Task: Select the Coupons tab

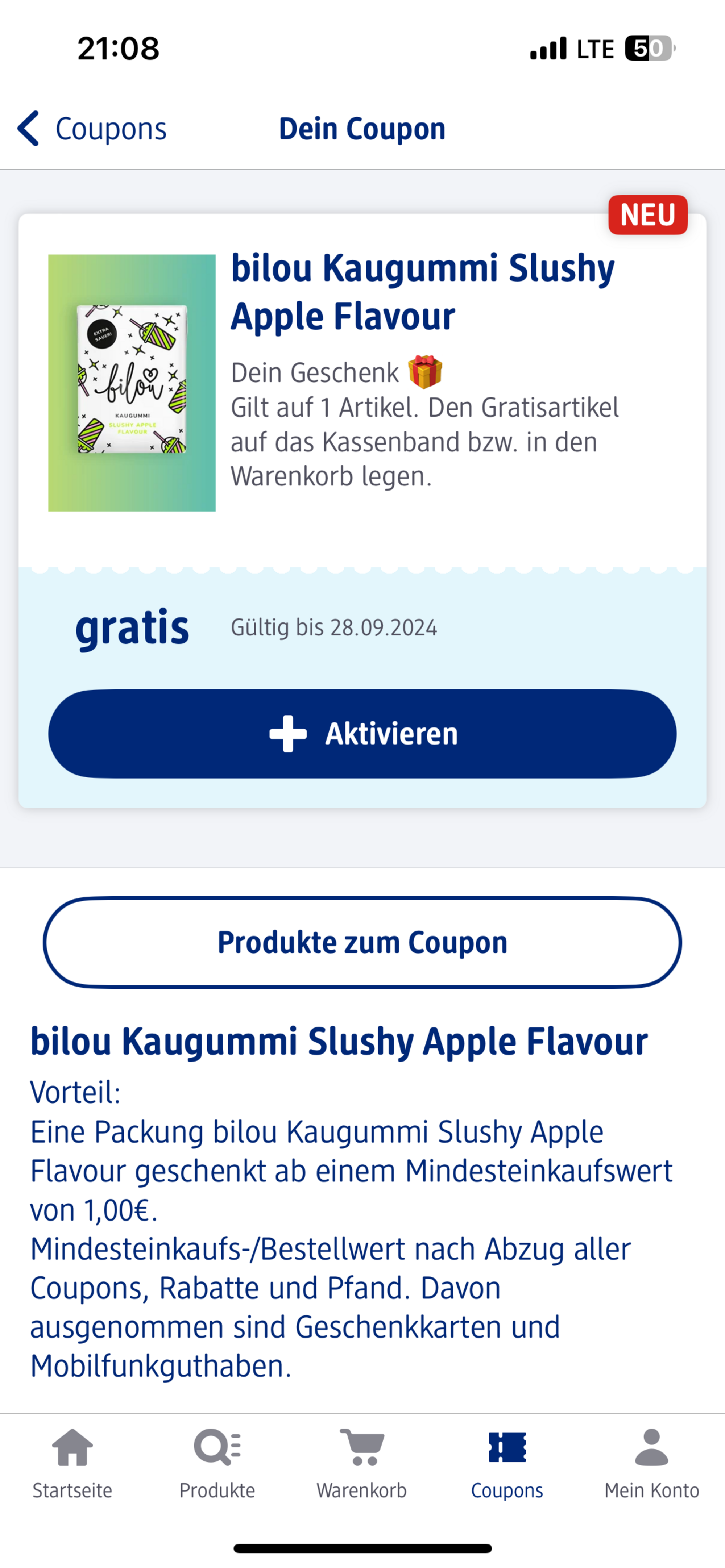Action: 507,1464
